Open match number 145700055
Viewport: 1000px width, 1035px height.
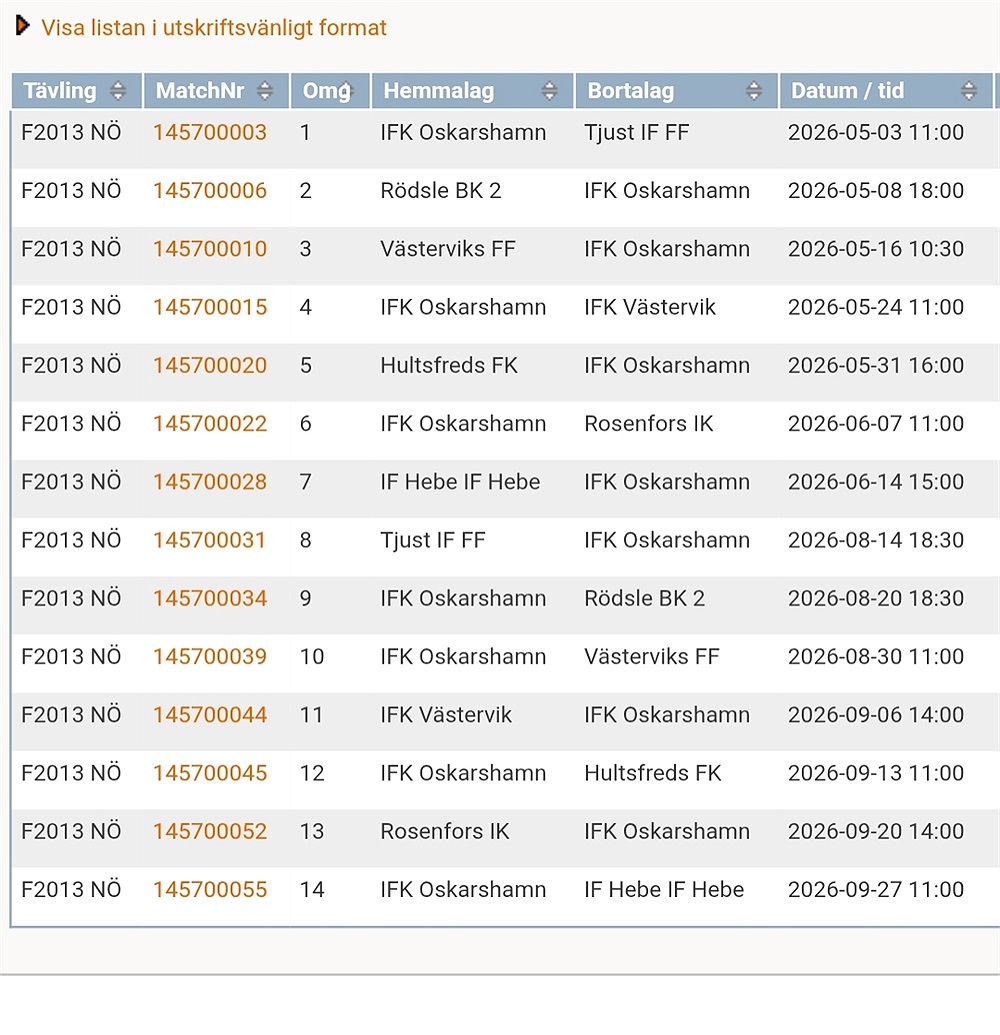click(x=210, y=890)
